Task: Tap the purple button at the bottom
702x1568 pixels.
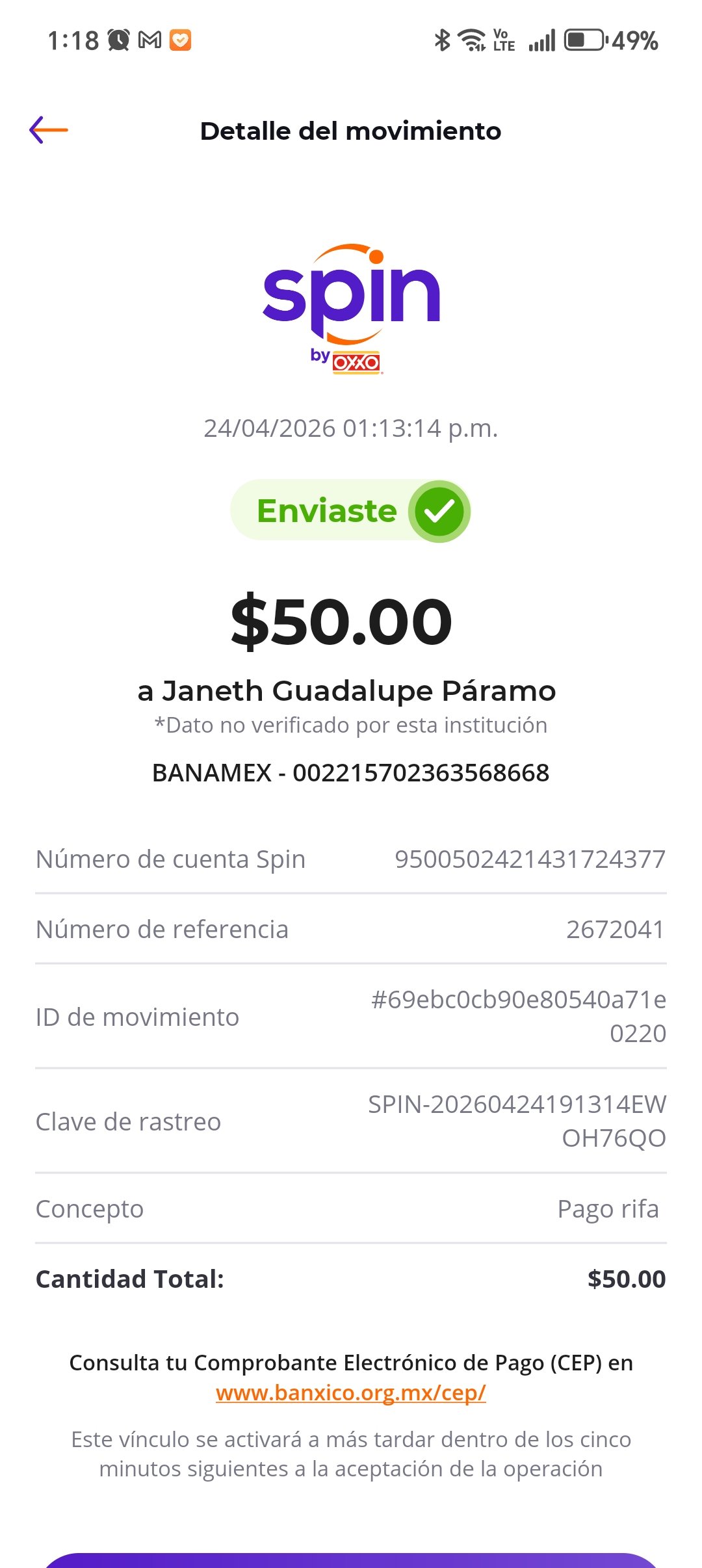Action: (351, 1560)
